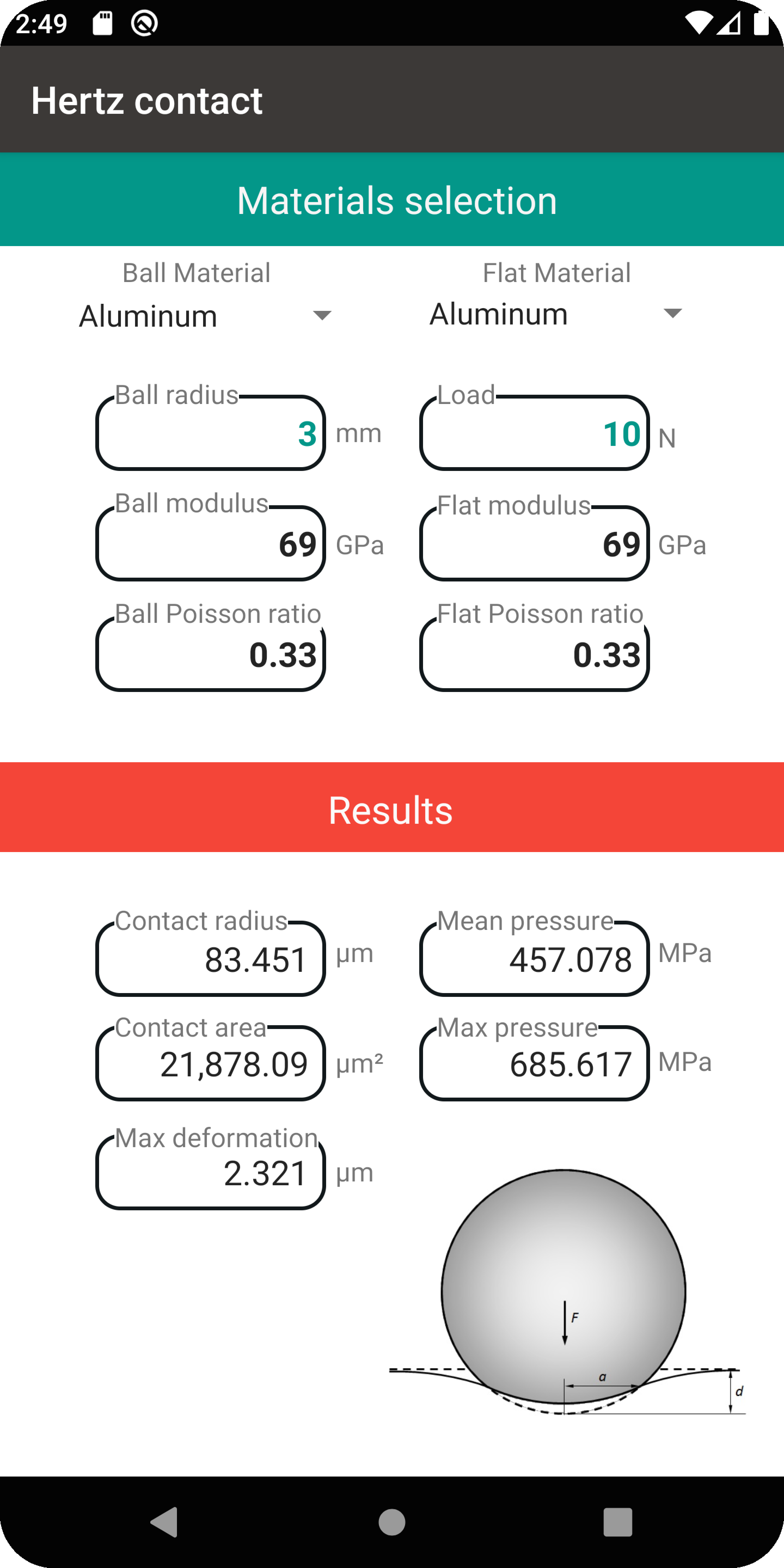This screenshot has height=1568, width=784.
Task: Focus the Flat modulus field
Action: click(x=534, y=544)
